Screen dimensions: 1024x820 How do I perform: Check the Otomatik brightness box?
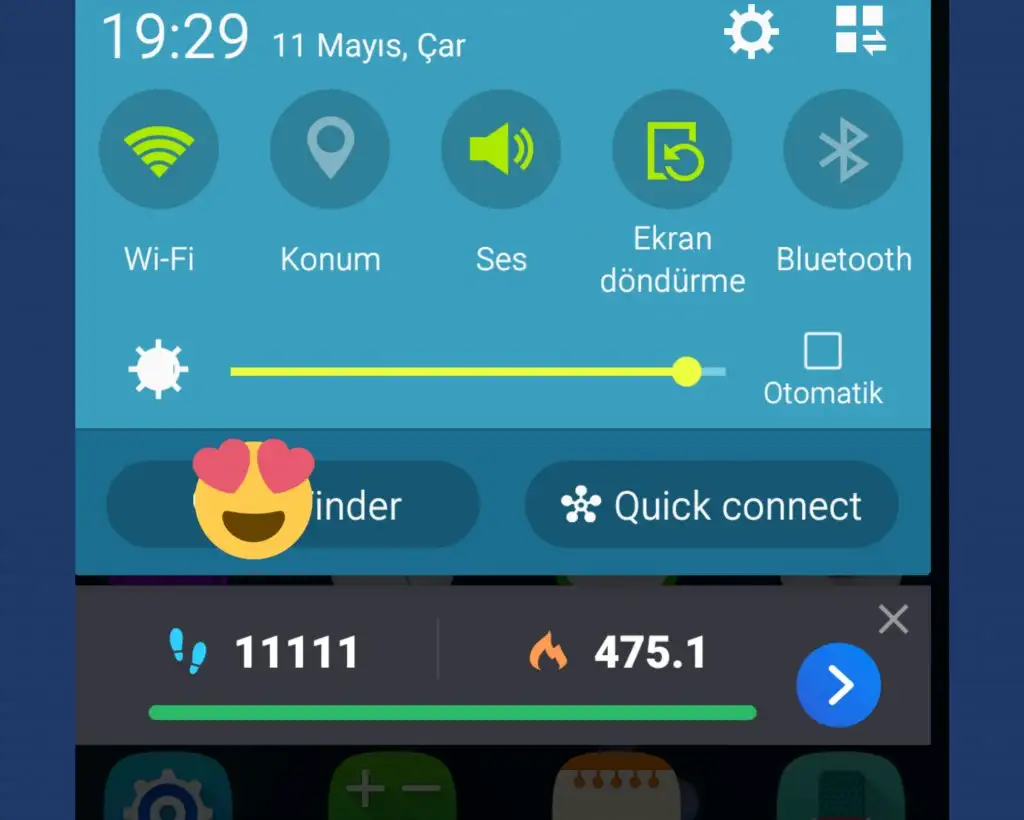[x=822, y=351]
